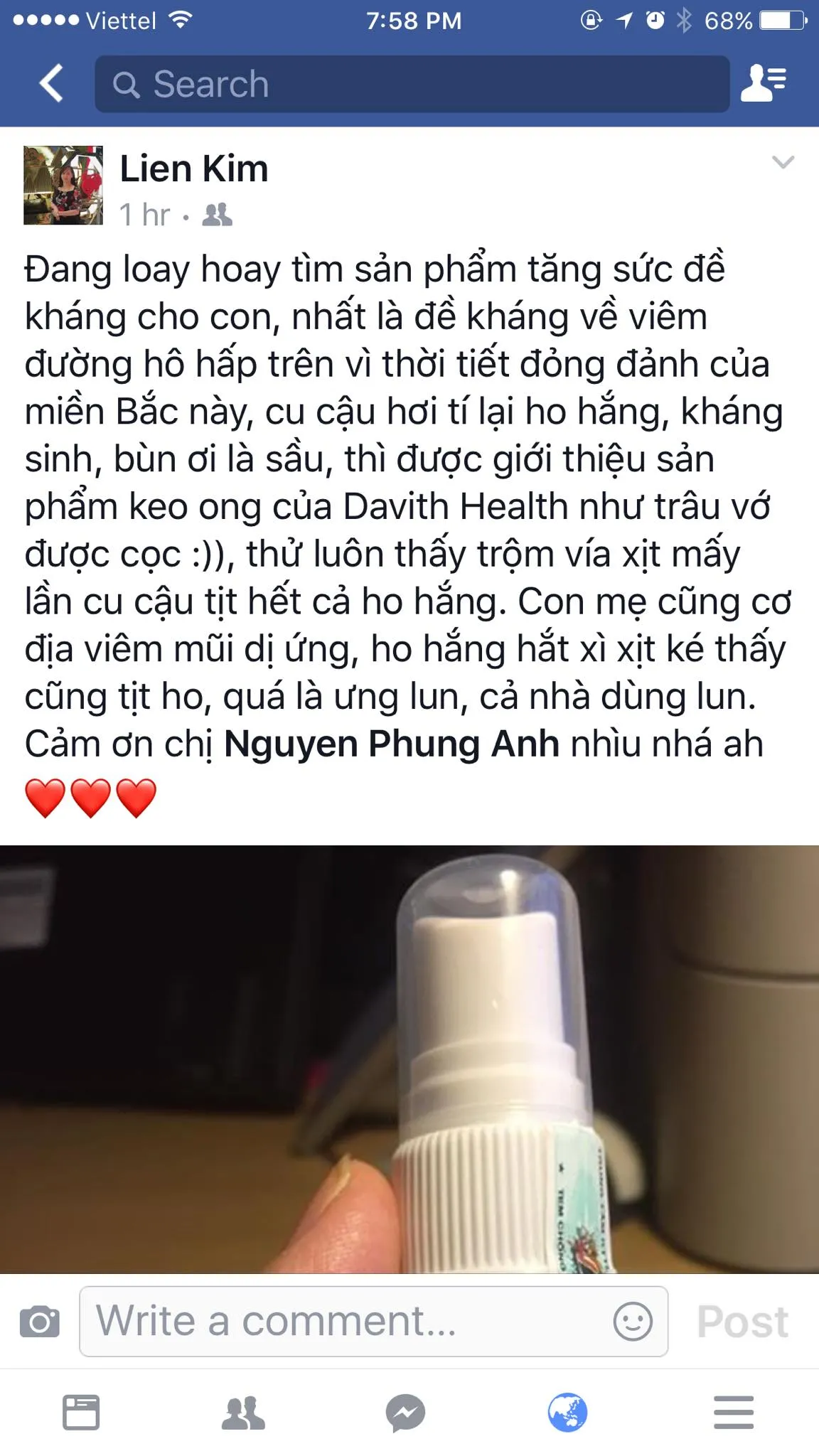Post the comment
The image size is (819, 1456).
742,1322
